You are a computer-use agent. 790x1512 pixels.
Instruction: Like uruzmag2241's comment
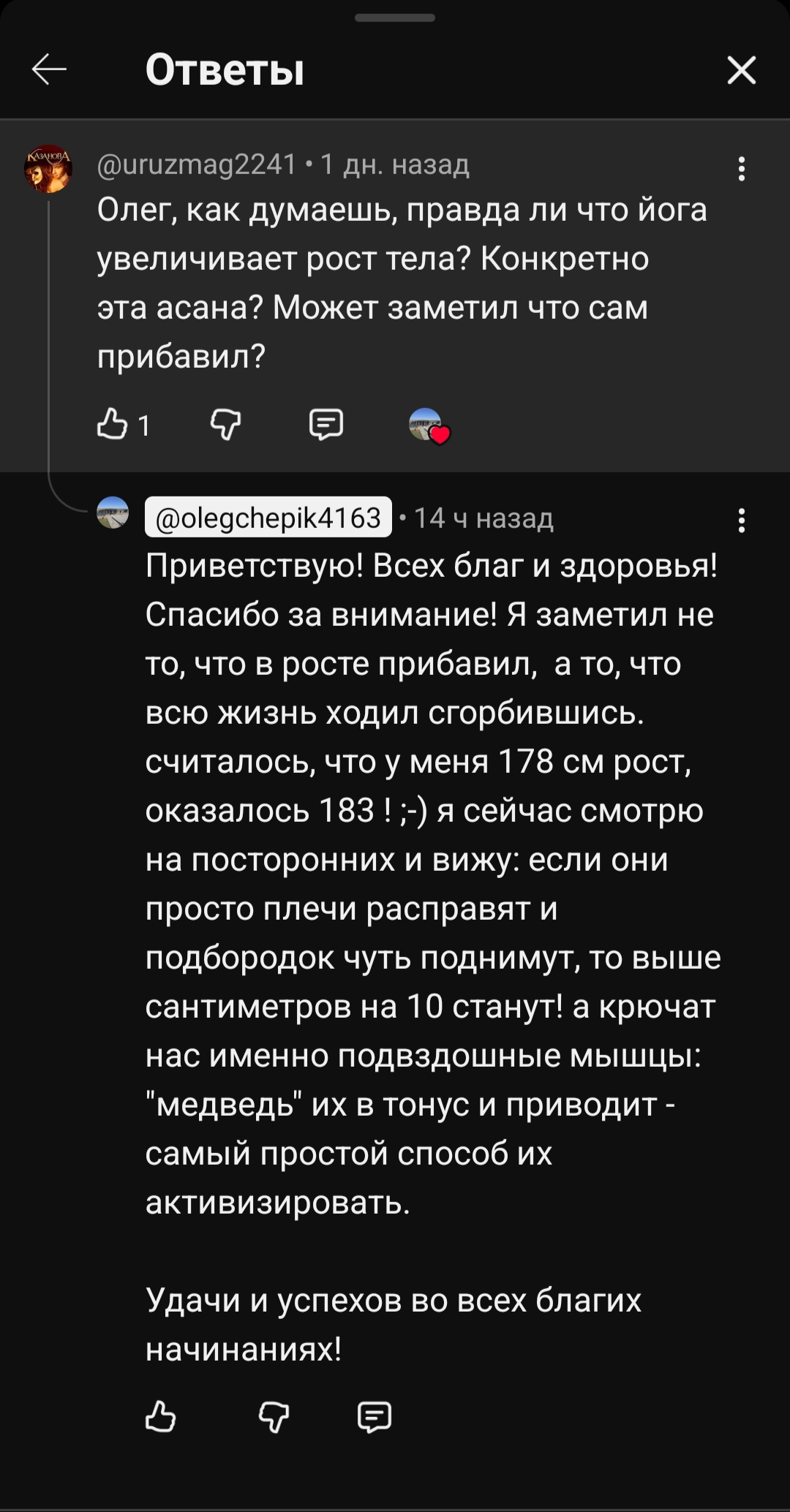click(113, 424)
